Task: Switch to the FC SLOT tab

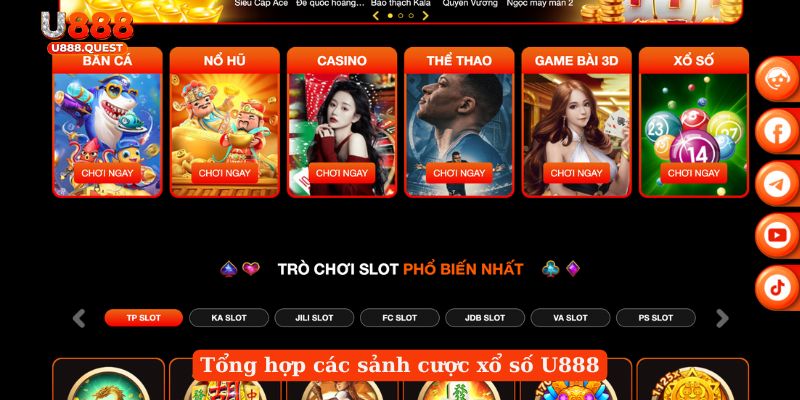Action: [x=400, y=318]
